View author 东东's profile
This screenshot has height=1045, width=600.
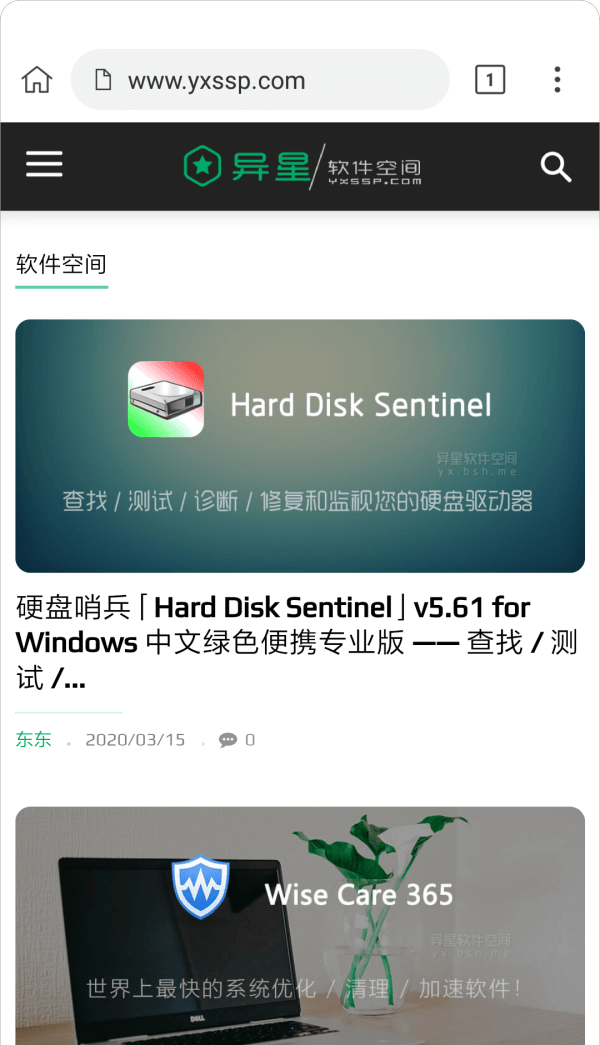(x=33, y=740)
